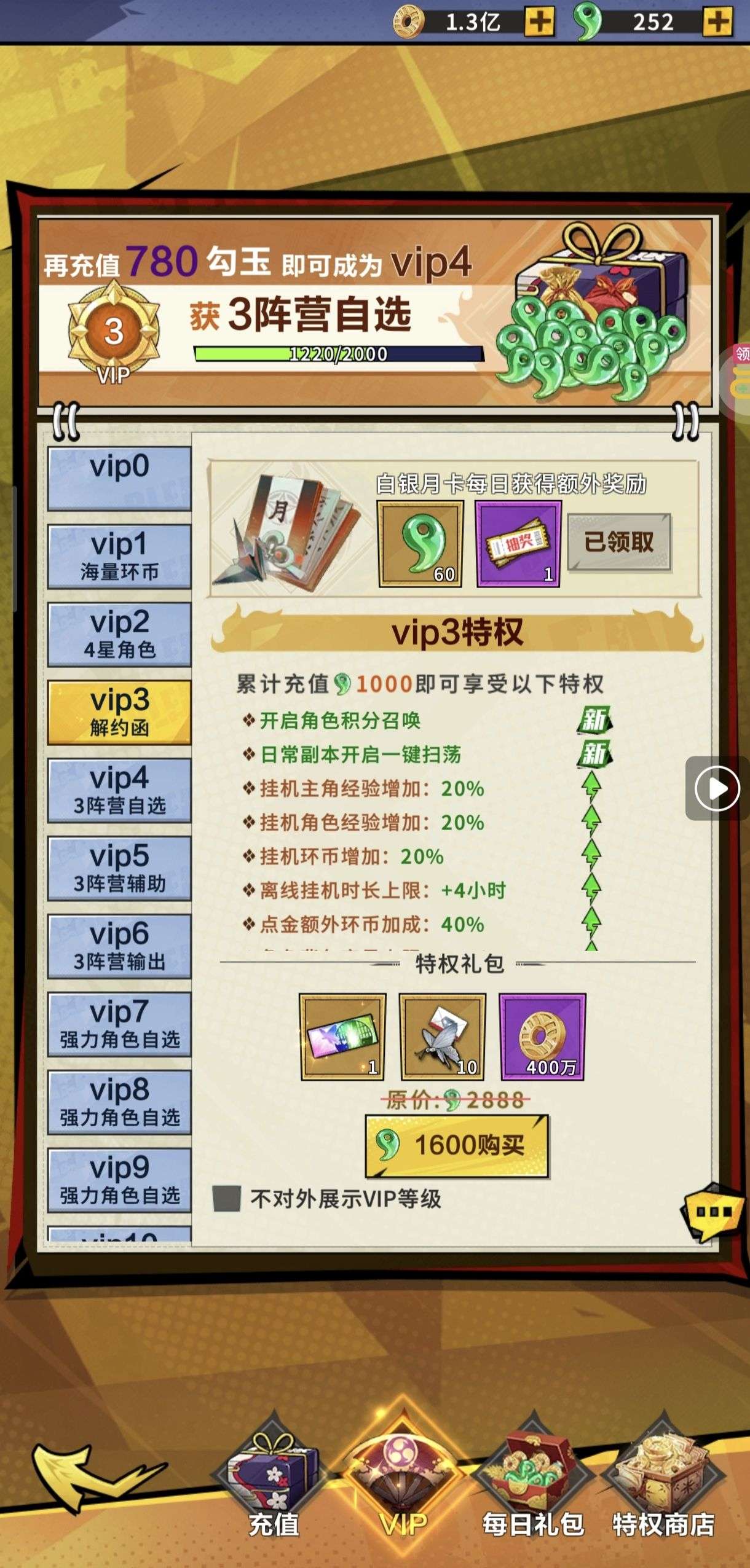Select the vip4 3阵营自选 tab
The image size is (750, 1568).
(x=119, y=790)
